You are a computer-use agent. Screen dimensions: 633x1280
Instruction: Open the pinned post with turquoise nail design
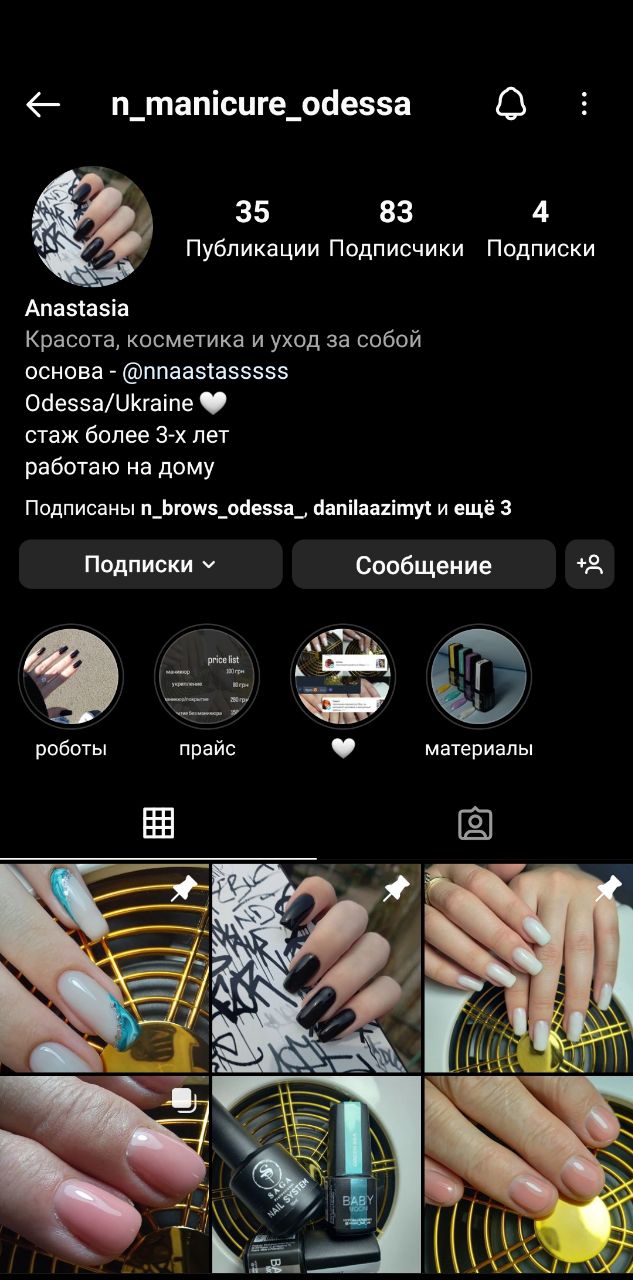pos(104,968)
